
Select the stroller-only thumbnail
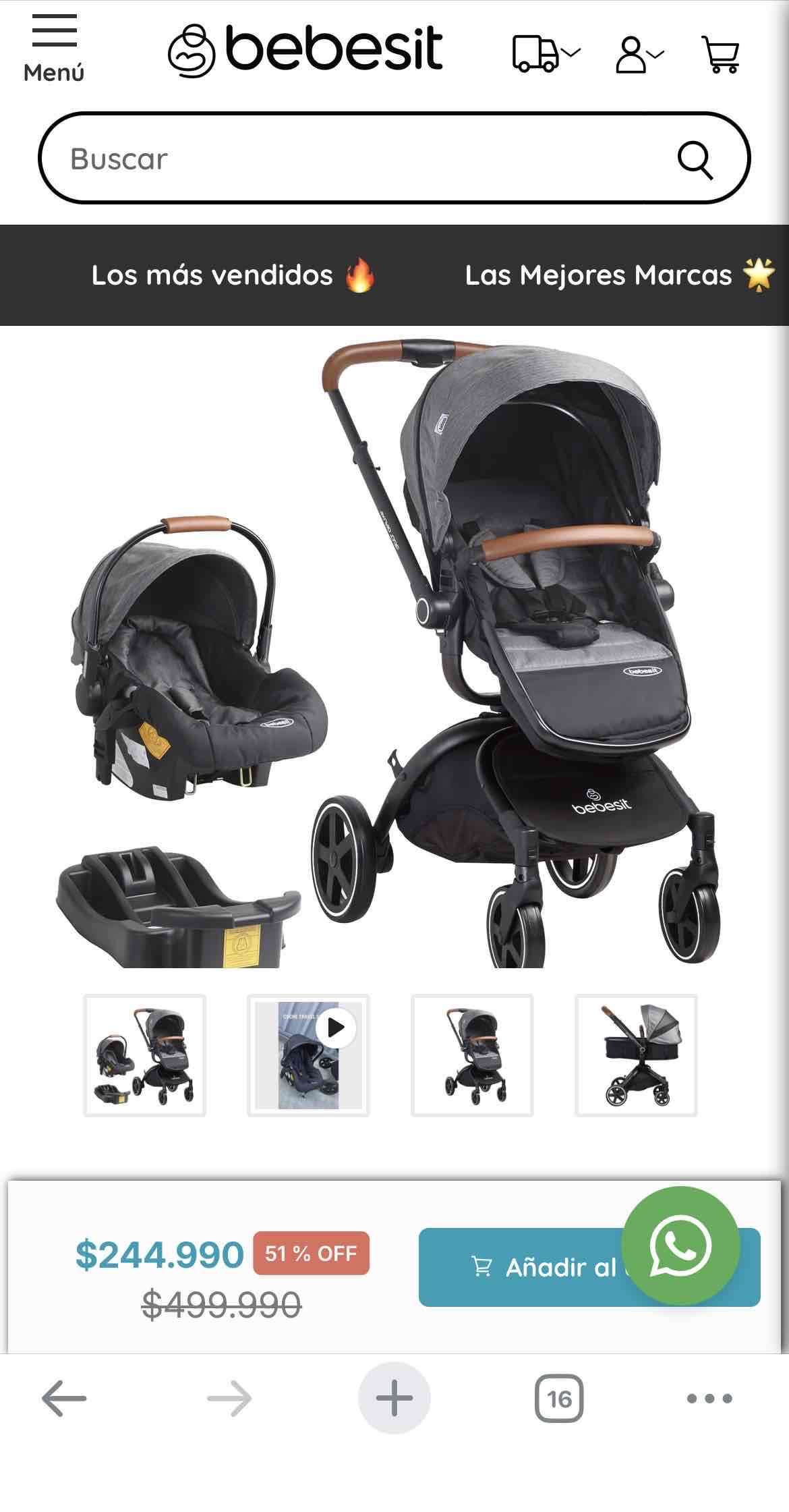coord(472,1055)
